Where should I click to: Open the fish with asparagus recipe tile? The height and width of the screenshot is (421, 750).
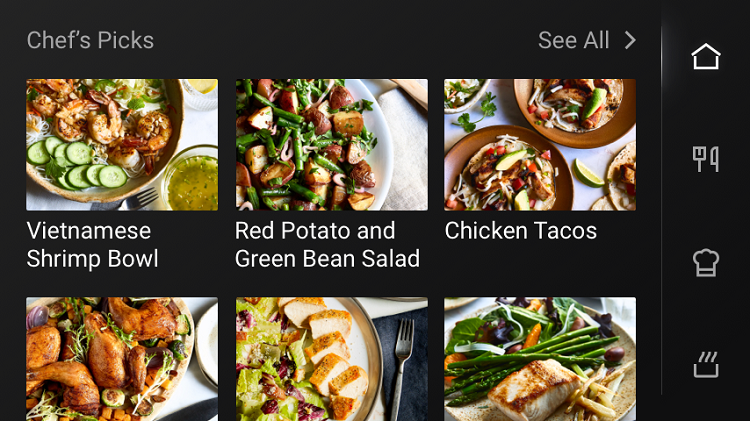tap(540, 358)
